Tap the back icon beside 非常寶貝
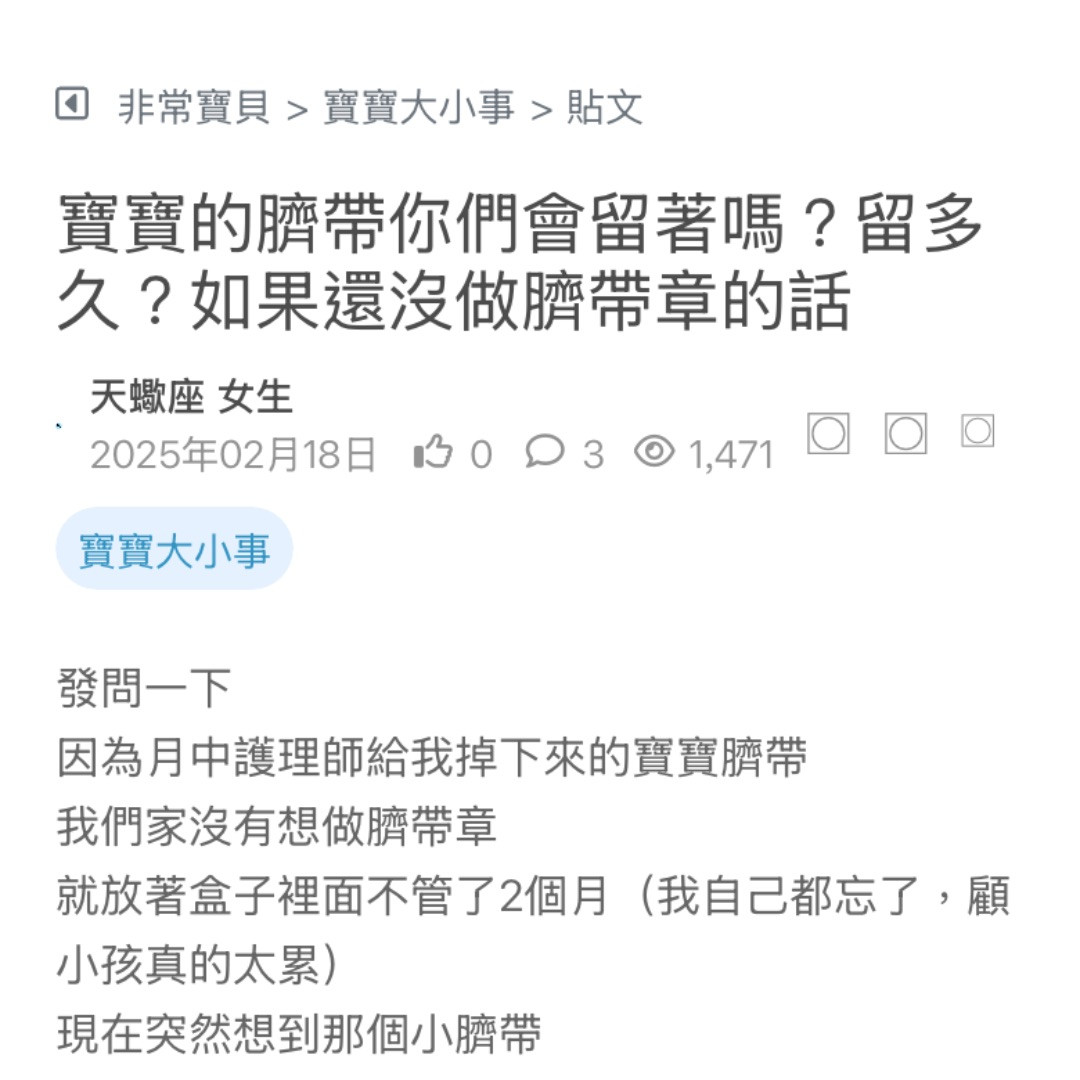 72,104
